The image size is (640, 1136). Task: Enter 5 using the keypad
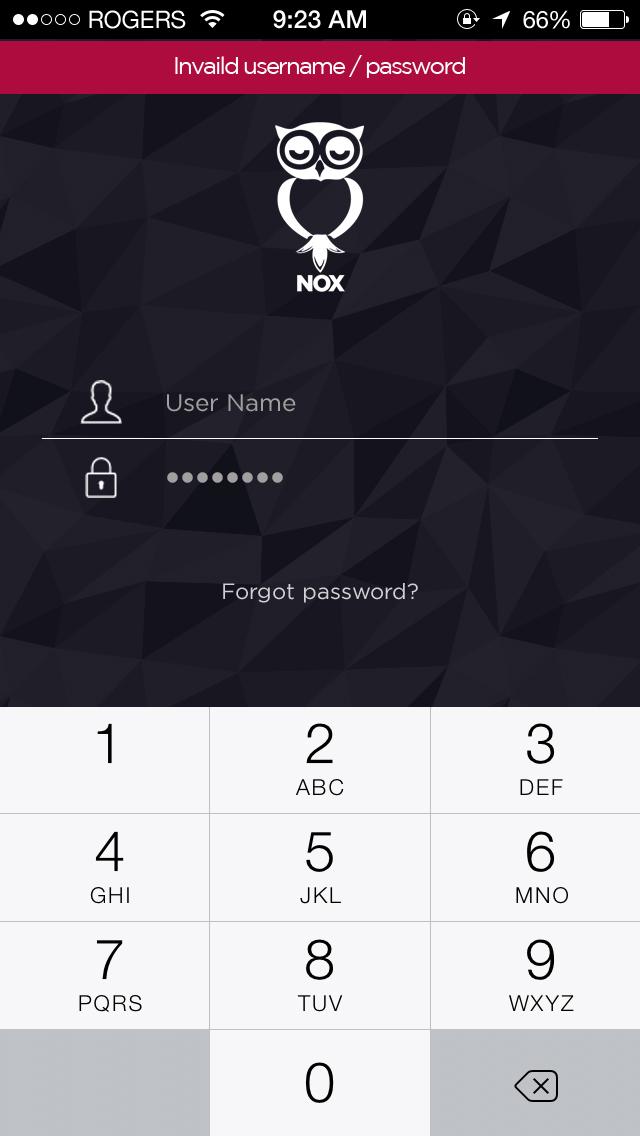point(320,867)
